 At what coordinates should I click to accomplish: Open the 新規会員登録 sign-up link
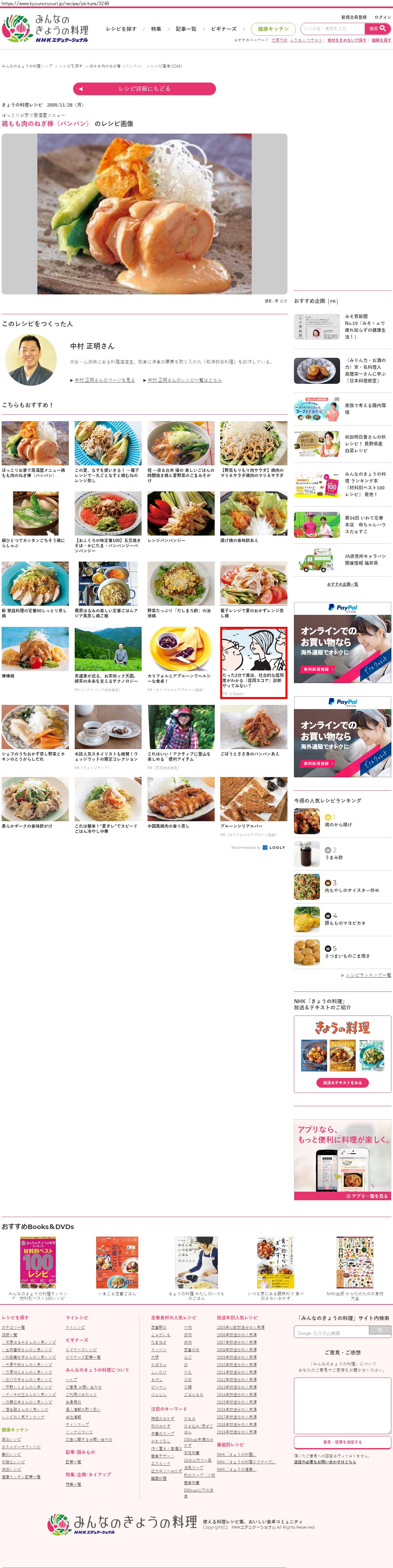(x=353, y=17)
